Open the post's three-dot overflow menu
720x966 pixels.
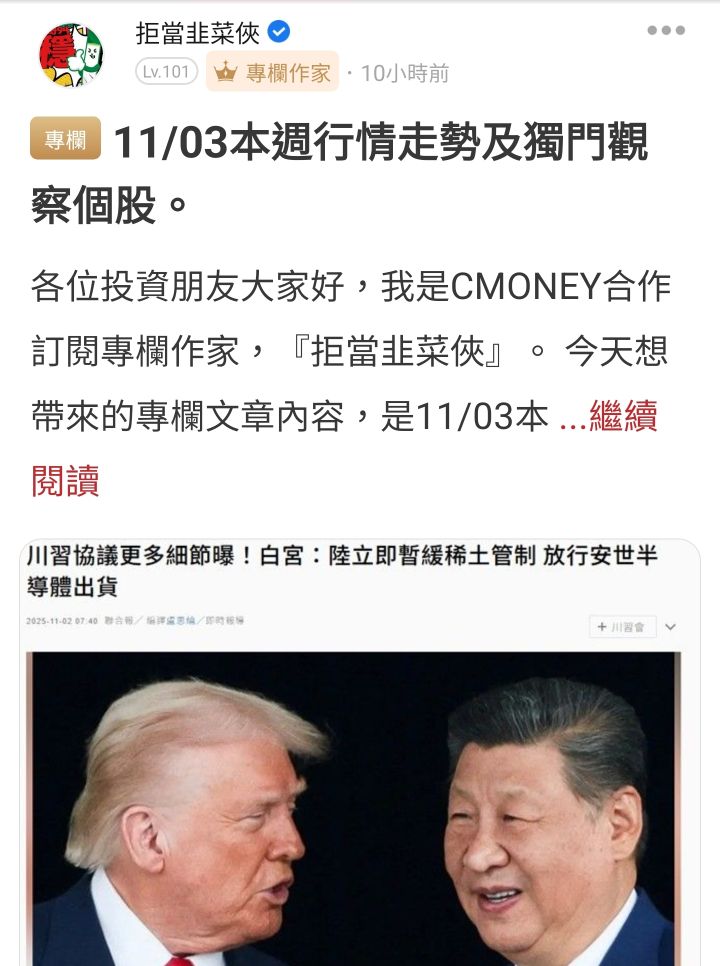click(666, 31)
